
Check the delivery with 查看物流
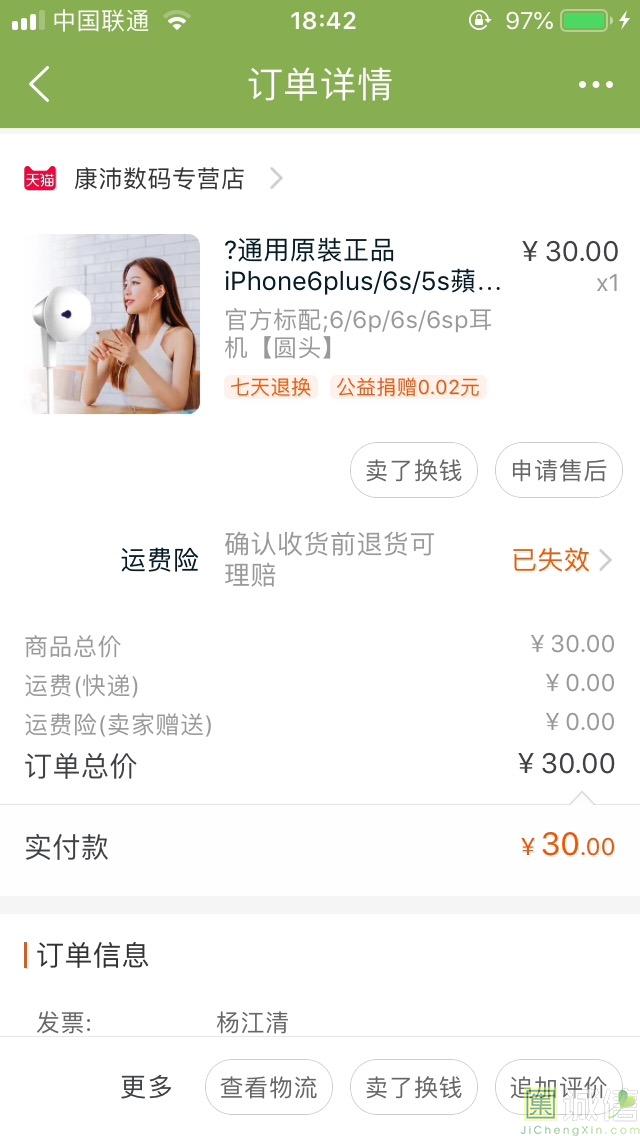pos(269,1087)
